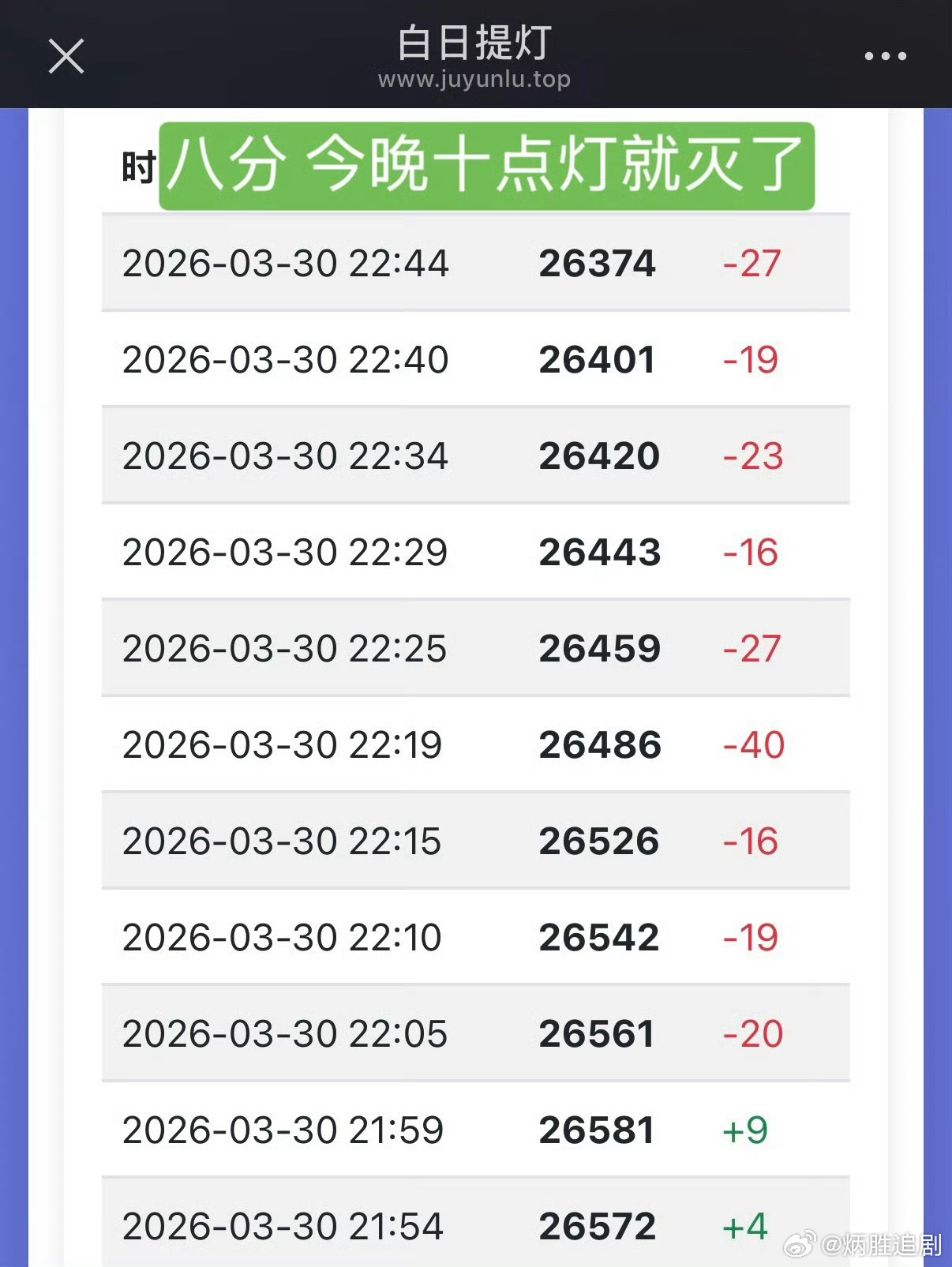Click the X close icon top left
This screenshot has height=1267, width=952.
[x=66, y=55]
